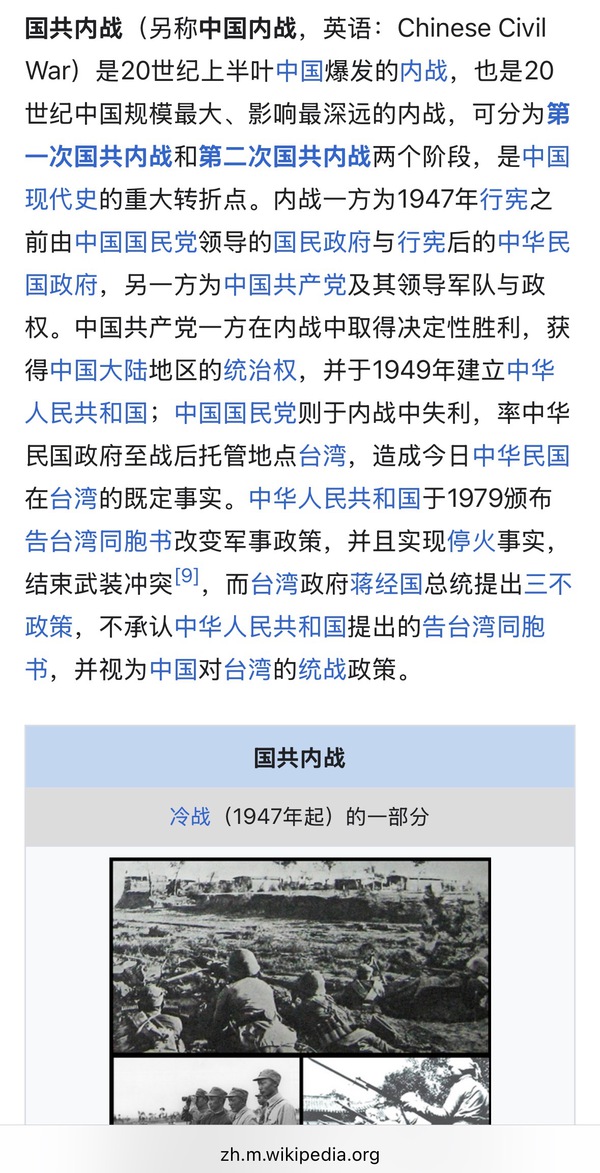Tap the zh.m.wikipedia.org address bar
The height and width of the screenshot is (1173, 600).
pos(300,1154)
